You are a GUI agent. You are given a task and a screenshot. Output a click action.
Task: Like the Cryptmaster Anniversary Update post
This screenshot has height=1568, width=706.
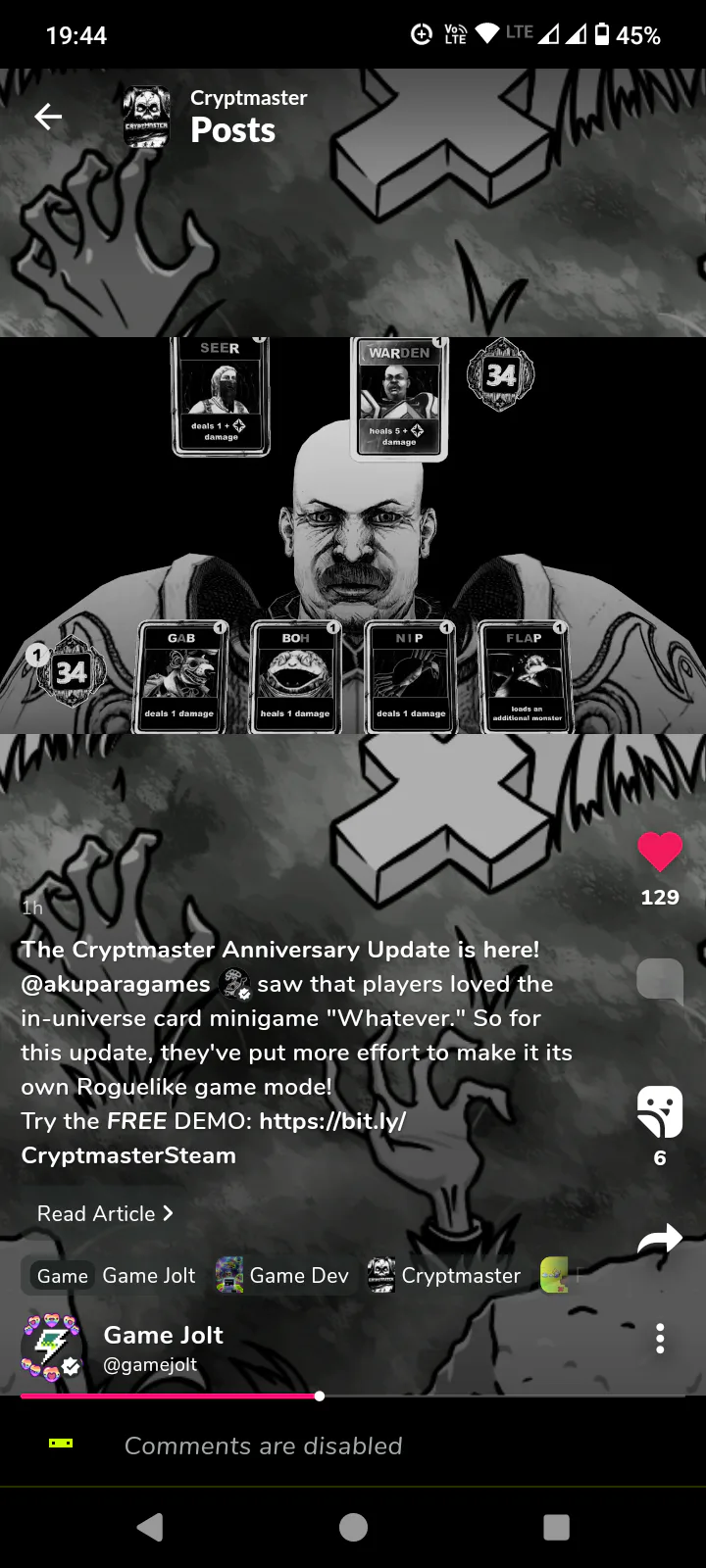(660, 852)
